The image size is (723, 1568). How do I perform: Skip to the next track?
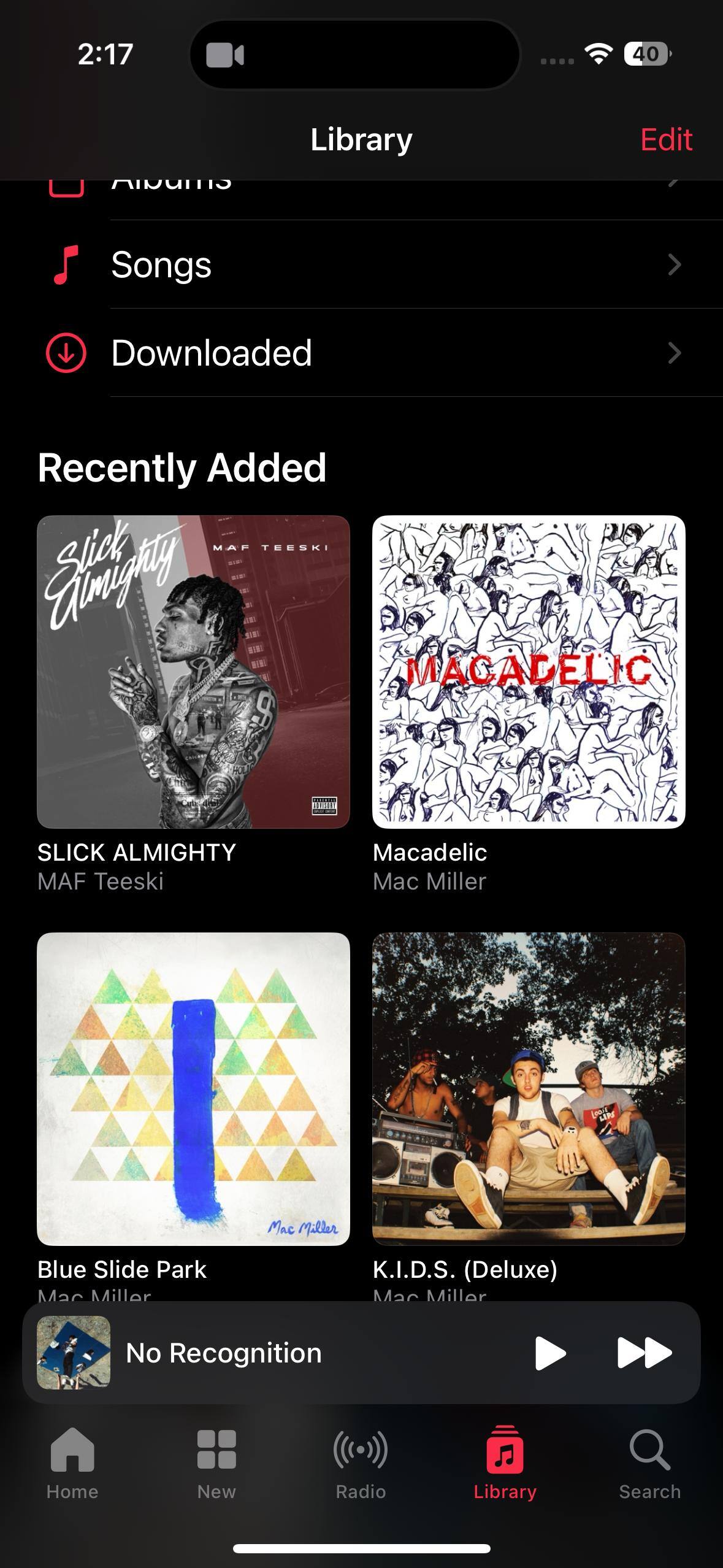tap(644, 1353)
